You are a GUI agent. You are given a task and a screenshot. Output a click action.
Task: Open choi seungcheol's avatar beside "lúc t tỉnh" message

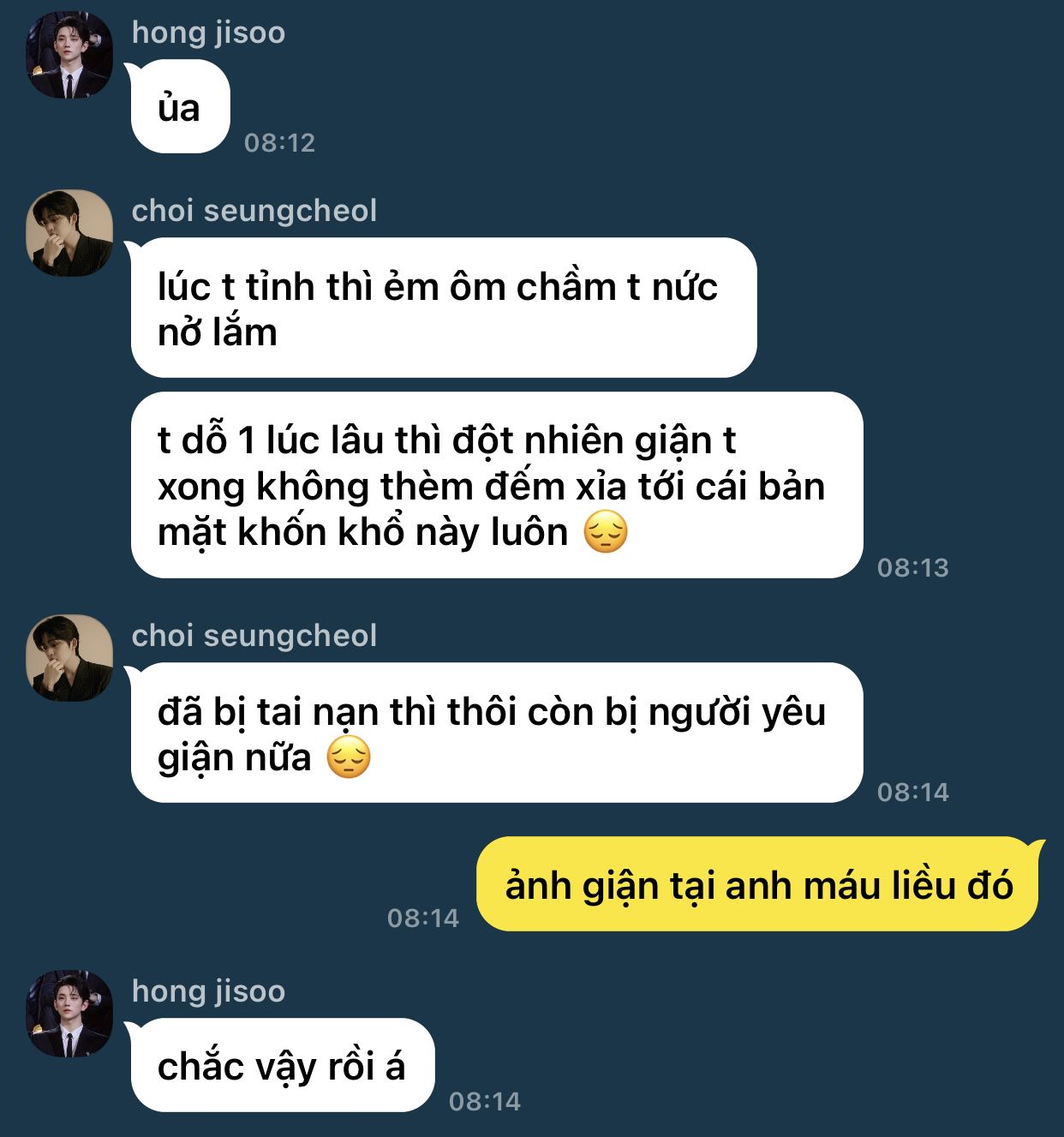coord(69,233)
